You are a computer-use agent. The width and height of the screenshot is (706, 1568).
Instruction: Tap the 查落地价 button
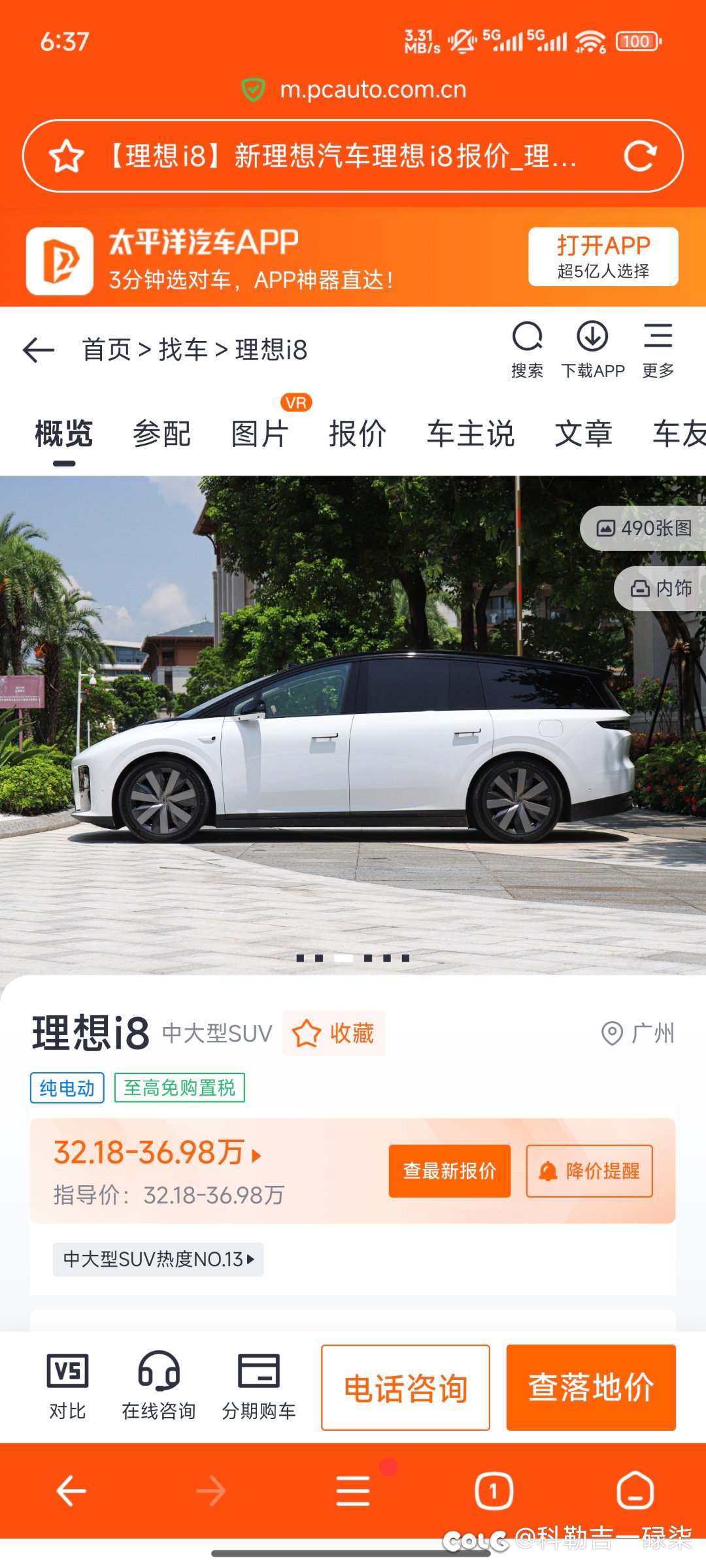pyautogui.click(x=591, y=1388)
